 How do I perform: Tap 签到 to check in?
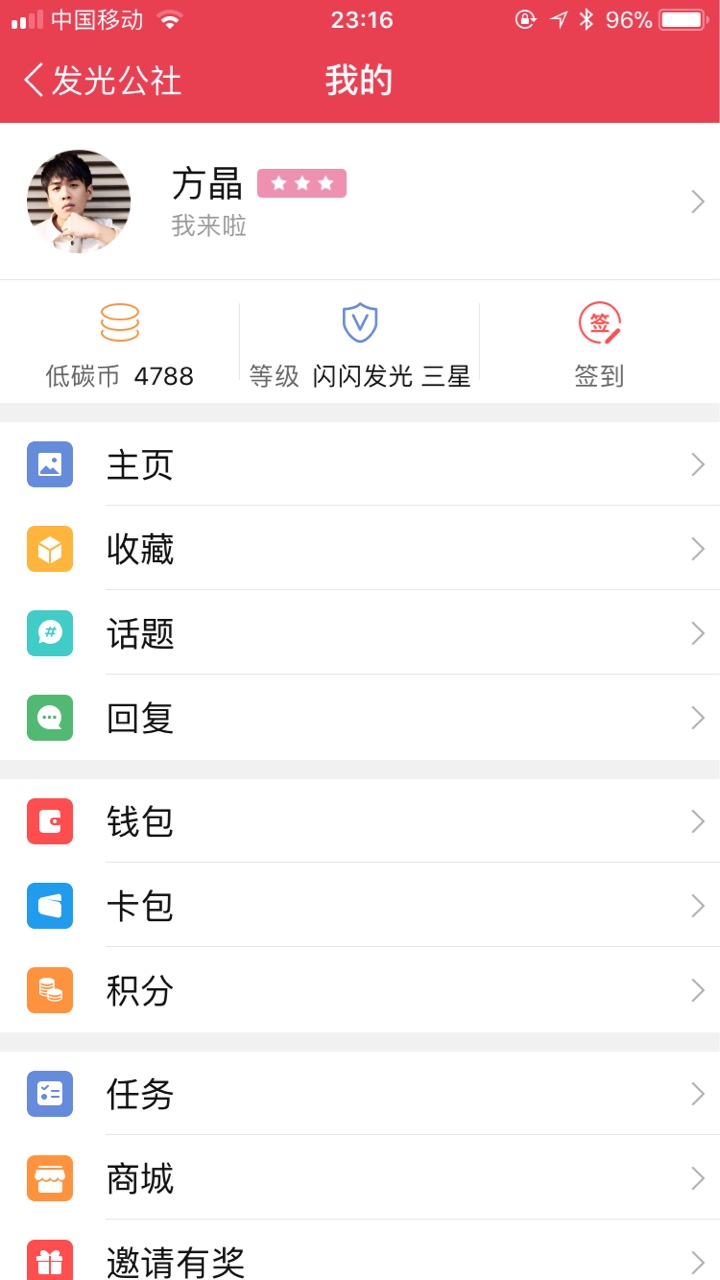[599, 345]
